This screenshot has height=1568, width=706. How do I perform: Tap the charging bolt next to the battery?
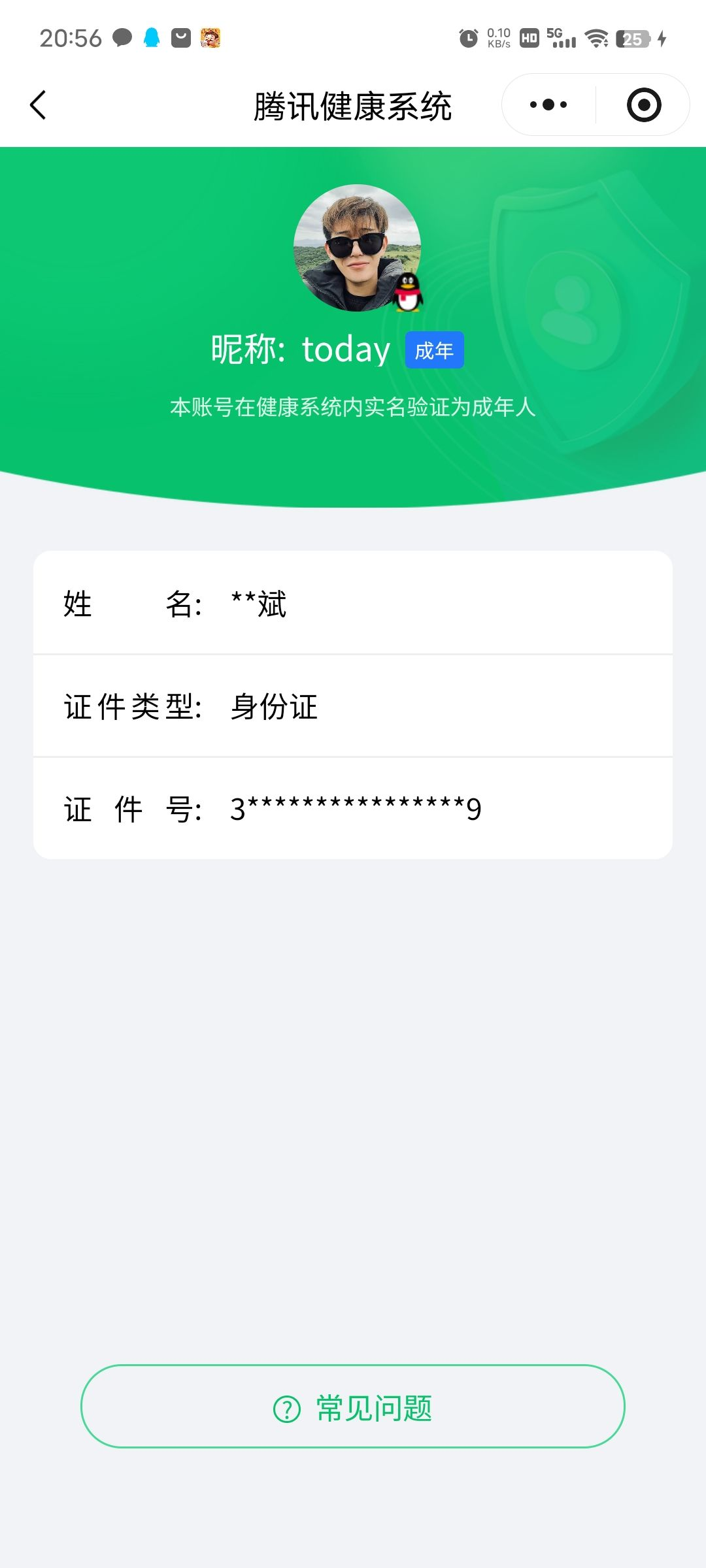point(662,37)
